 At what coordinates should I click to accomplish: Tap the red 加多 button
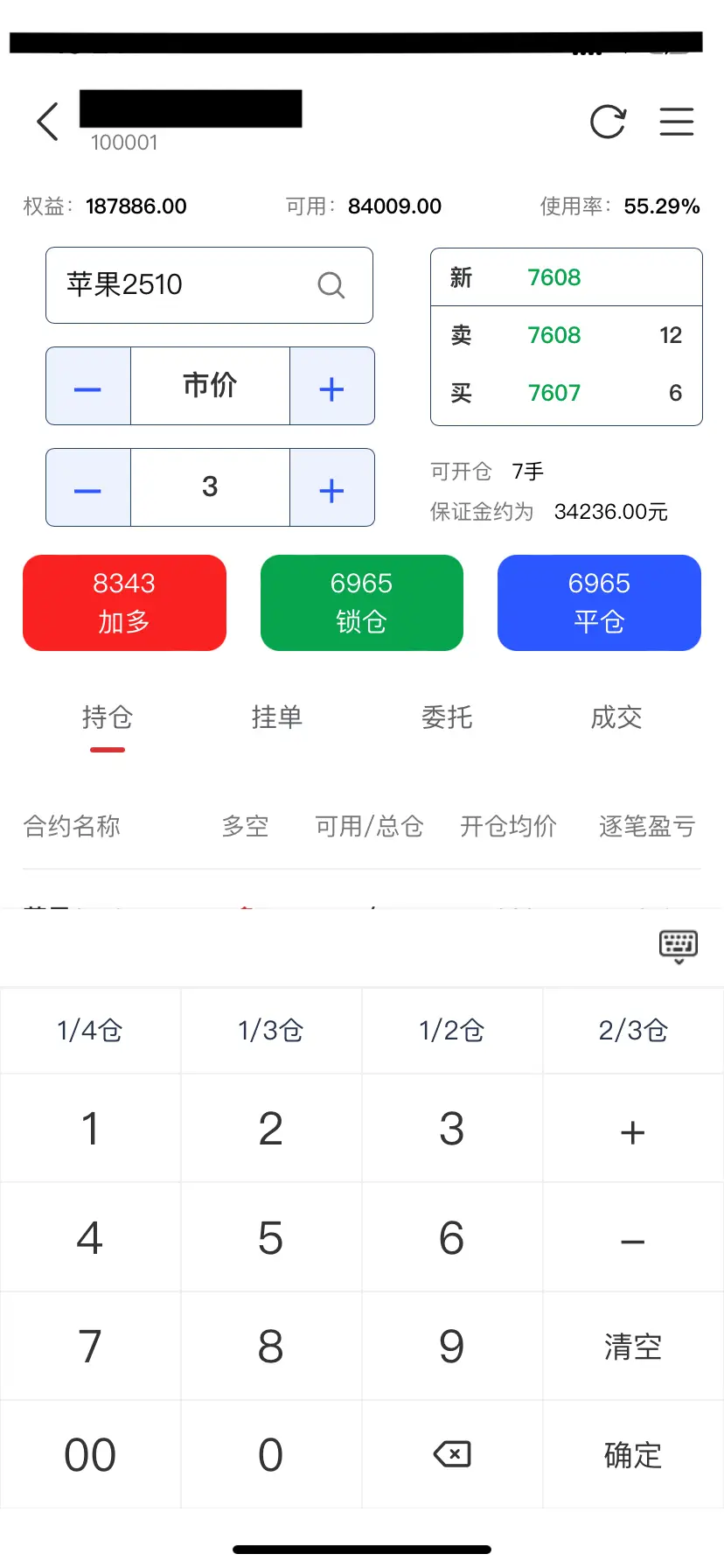tap(124, 603)
